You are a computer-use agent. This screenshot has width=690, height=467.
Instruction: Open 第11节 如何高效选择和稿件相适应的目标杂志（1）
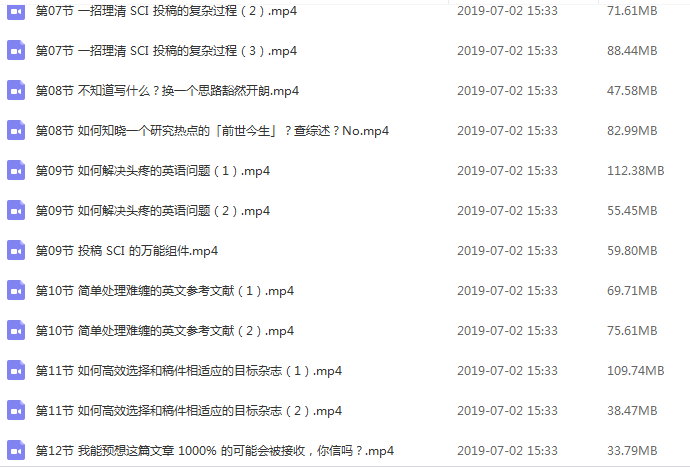click(189, 370)
